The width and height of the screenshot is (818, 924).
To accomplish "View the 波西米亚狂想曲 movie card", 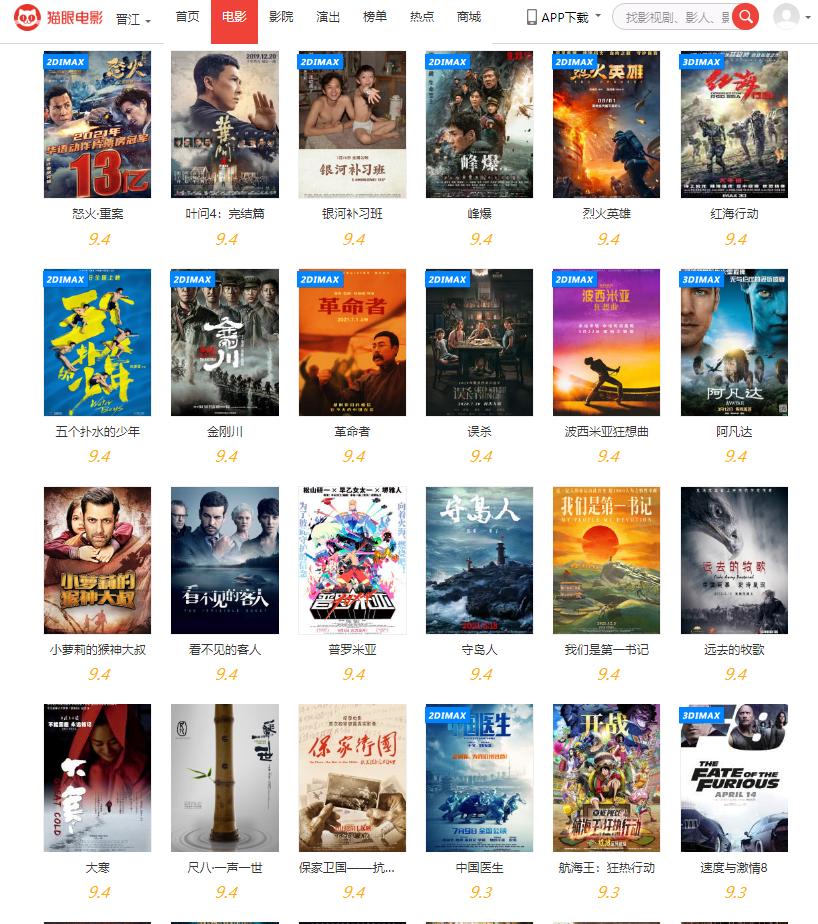I will [607, 342].
